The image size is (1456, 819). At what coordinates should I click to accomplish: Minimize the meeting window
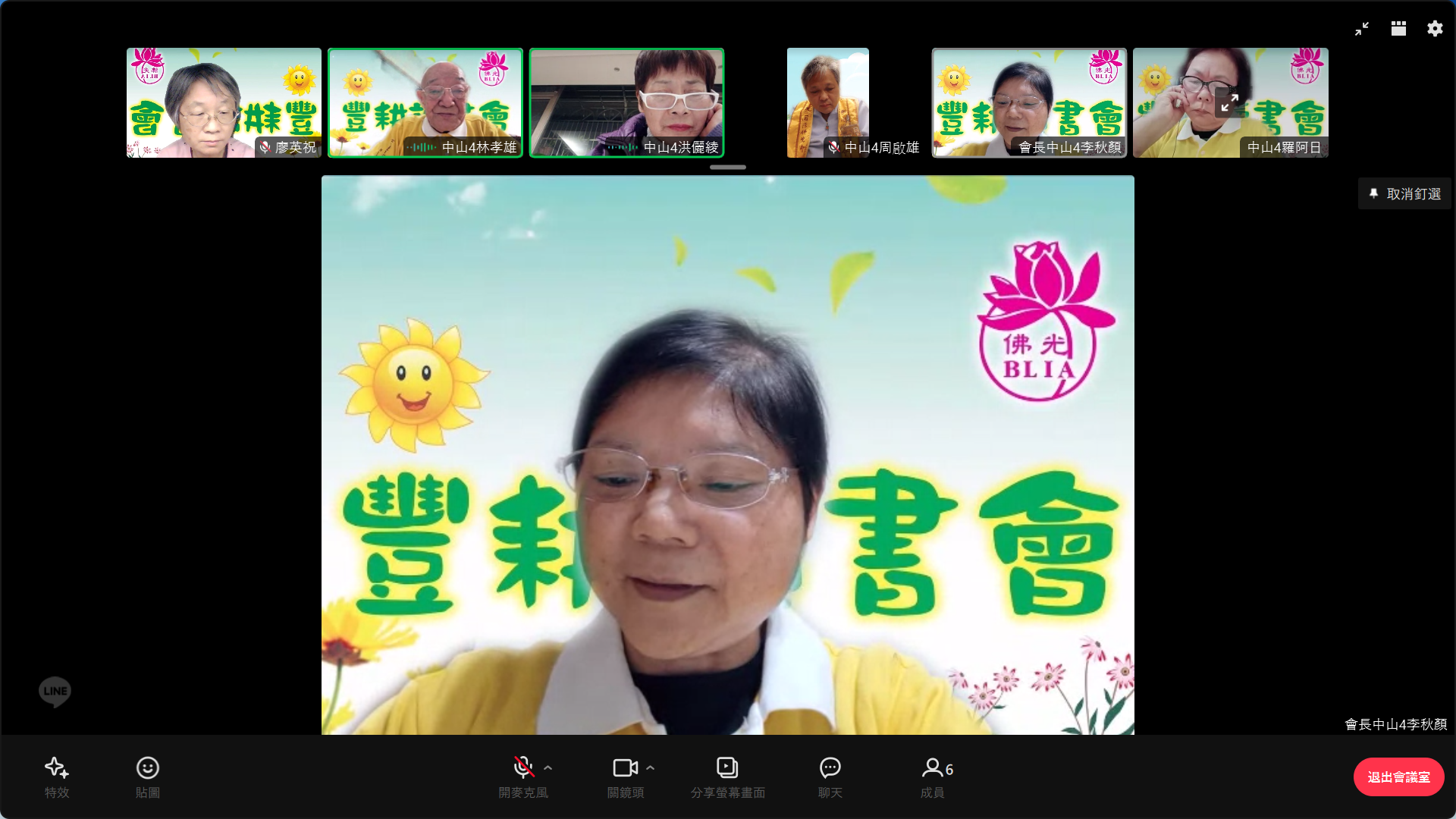point(1362,29)
